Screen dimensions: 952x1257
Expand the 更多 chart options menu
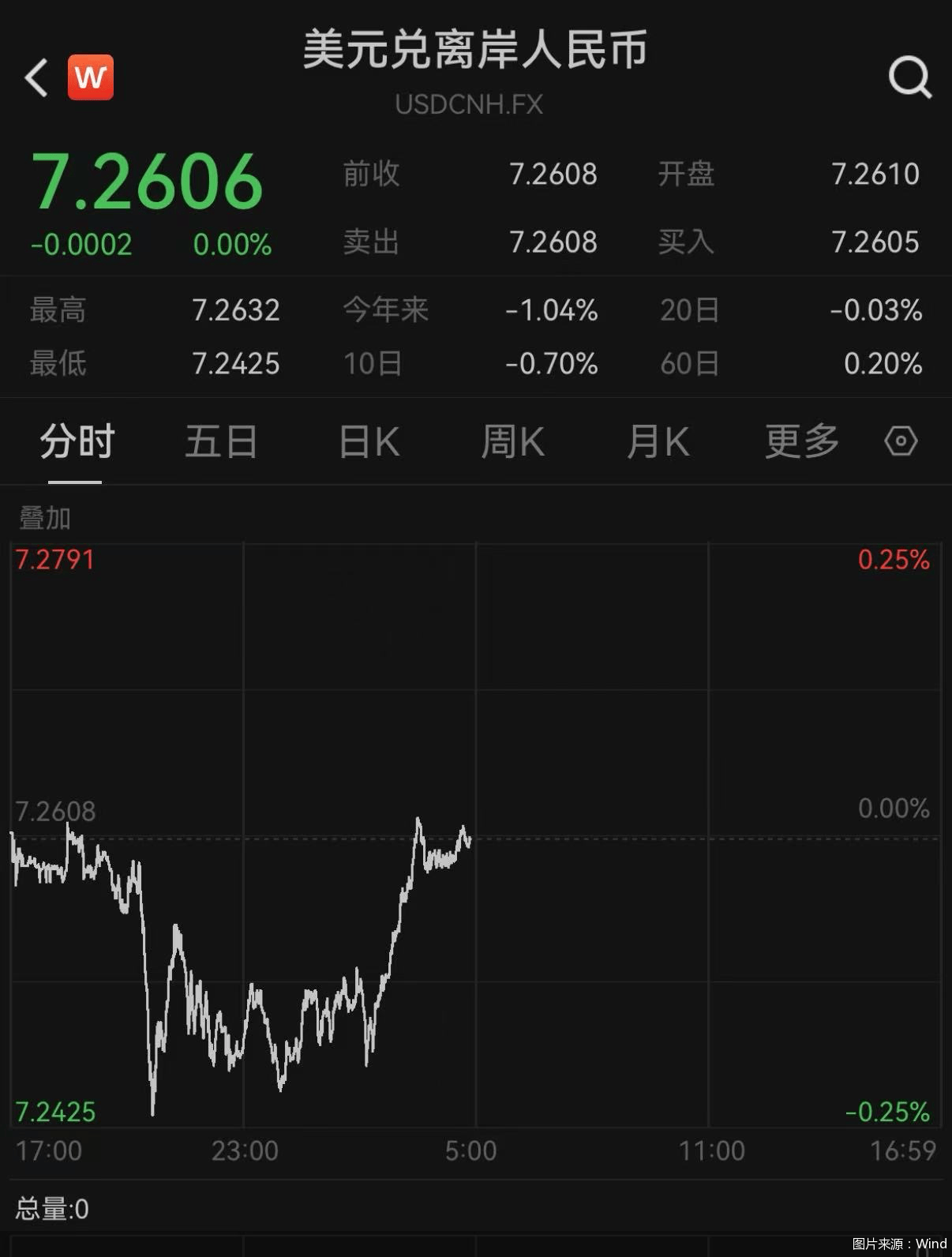pyautogui.click(x=800, y=442)
